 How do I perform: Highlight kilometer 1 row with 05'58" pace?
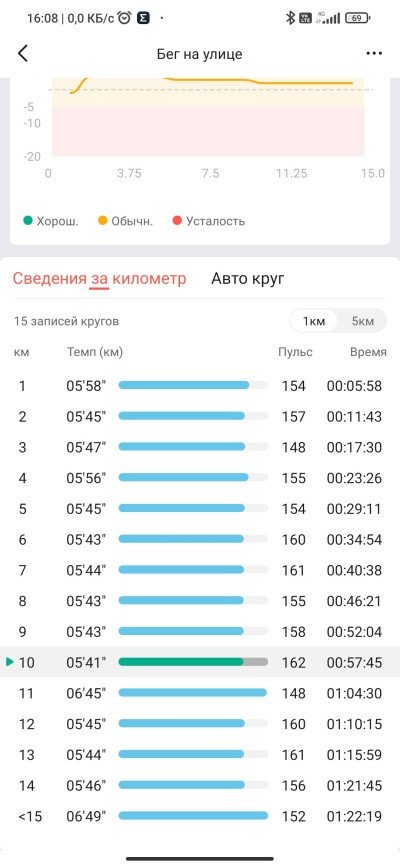coord(200,385)
